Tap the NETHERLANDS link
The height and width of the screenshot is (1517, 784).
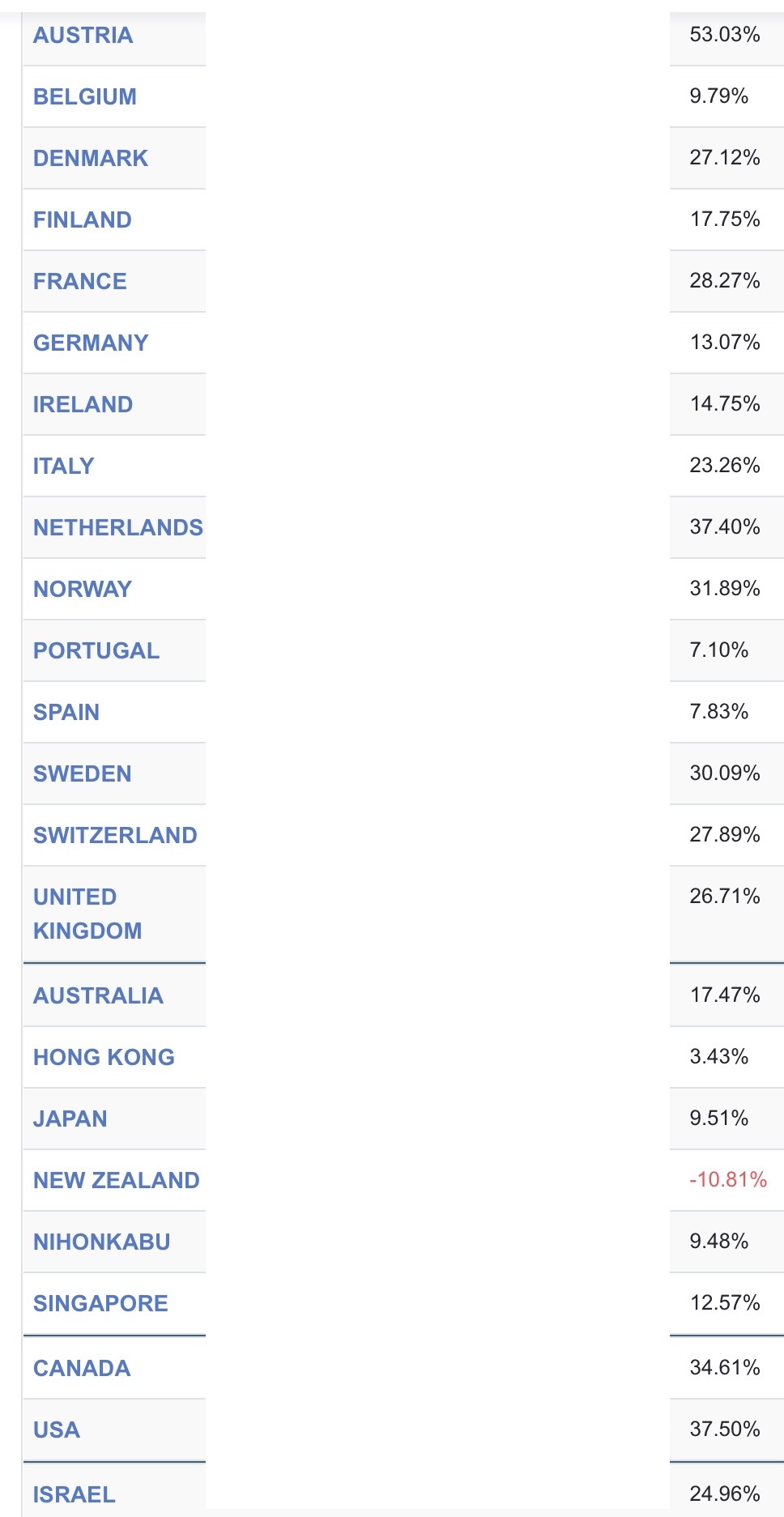click(x=118, y=528)
